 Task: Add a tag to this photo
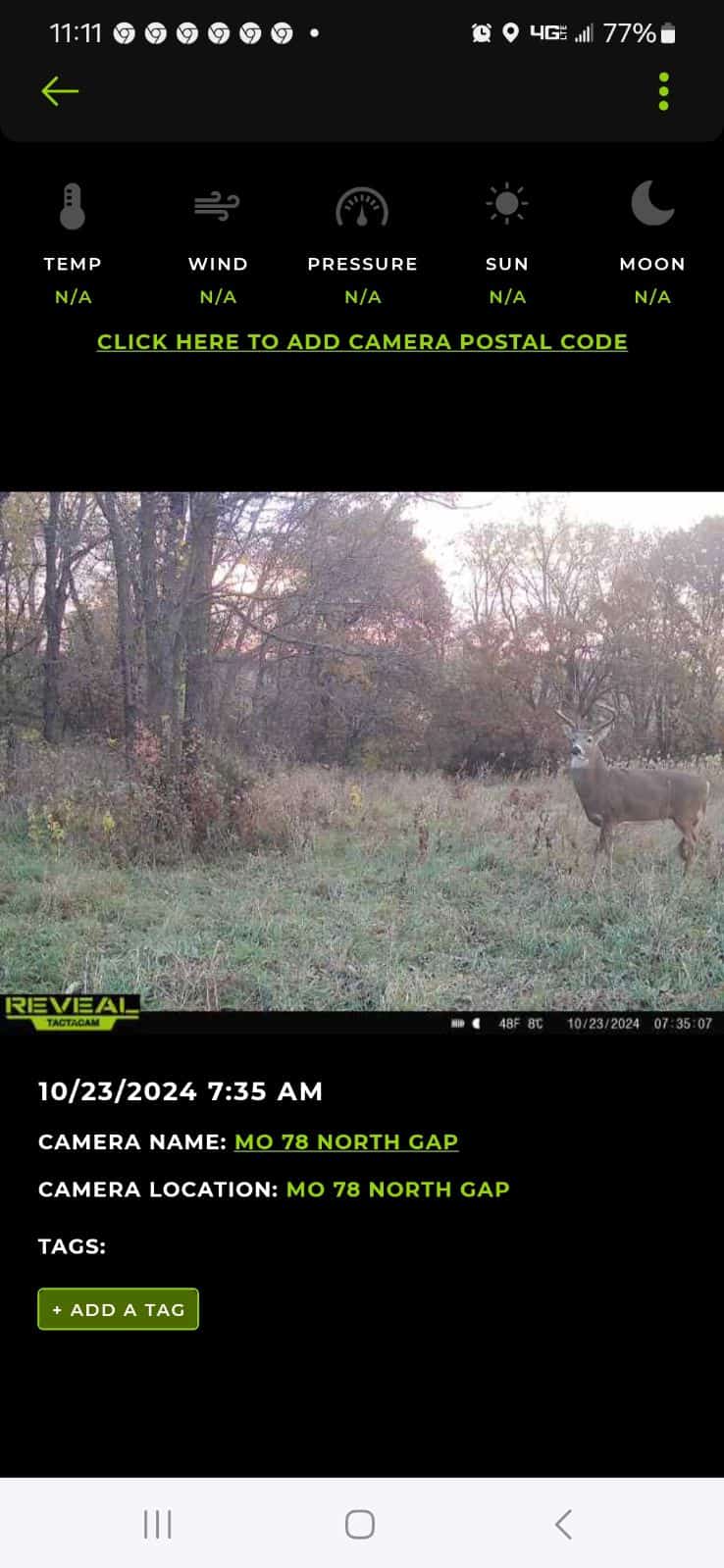pyautogui.click(x=118, y=1309)
